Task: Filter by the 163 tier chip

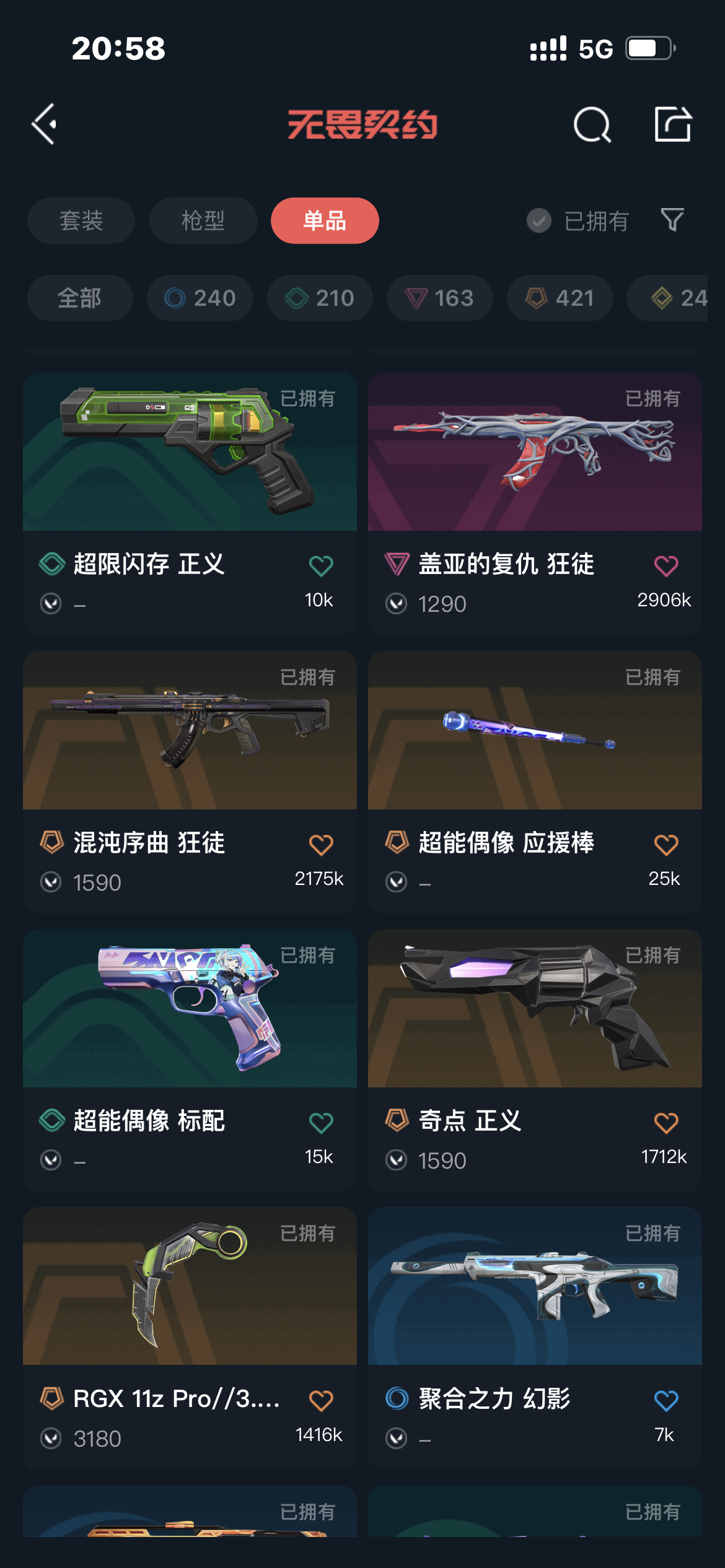Action: pyautogui.click(x=440, y=298)
